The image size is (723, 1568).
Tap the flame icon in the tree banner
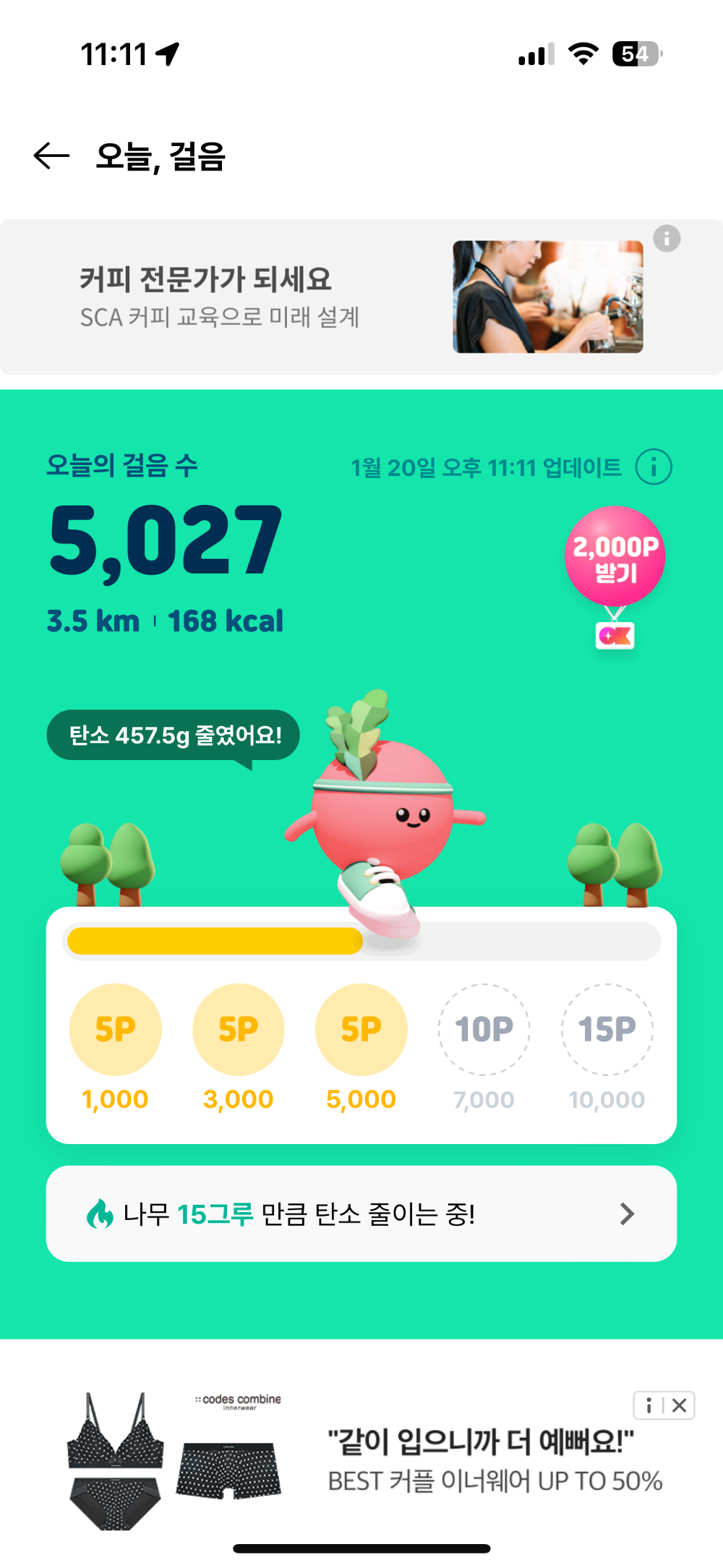point(101,1214)
